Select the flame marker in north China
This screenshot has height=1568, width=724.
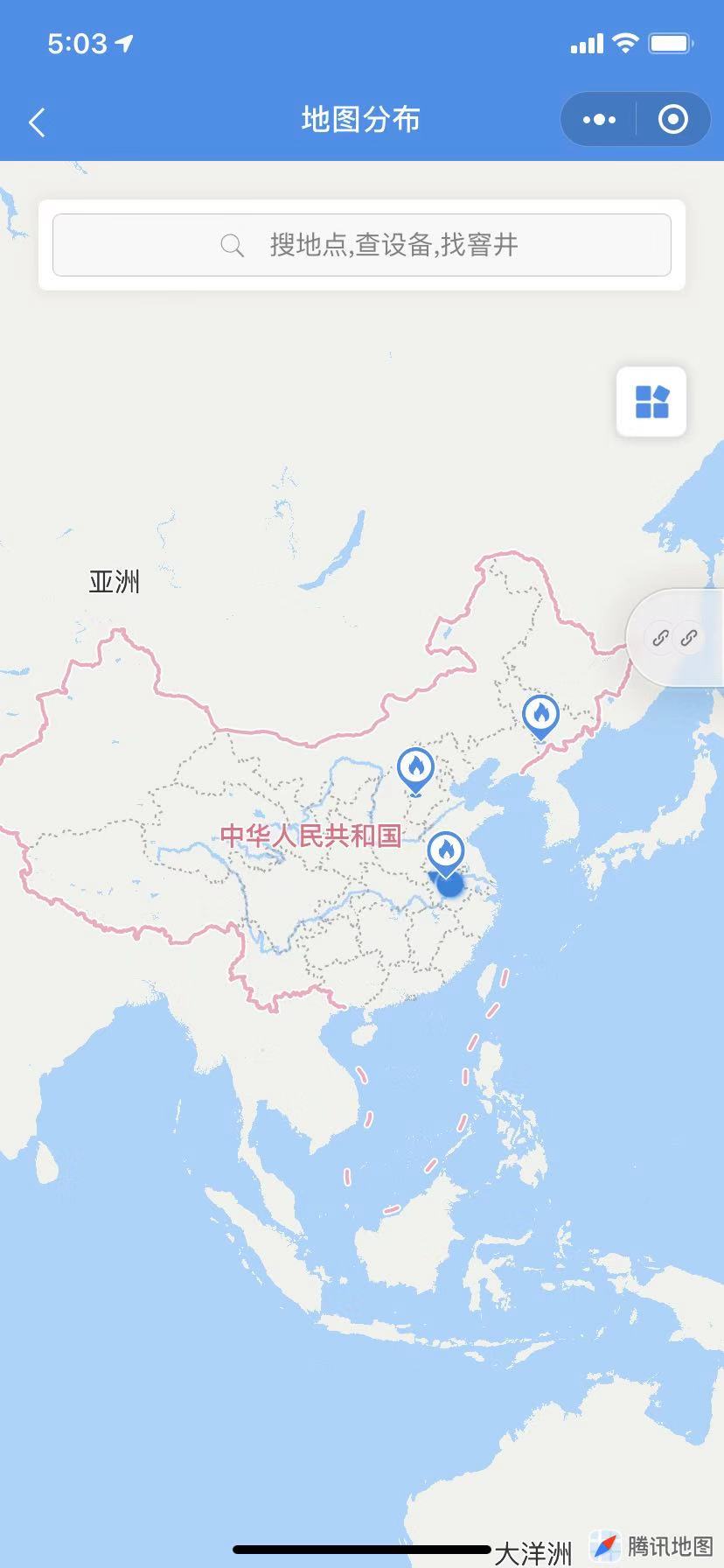pos(415,770)
